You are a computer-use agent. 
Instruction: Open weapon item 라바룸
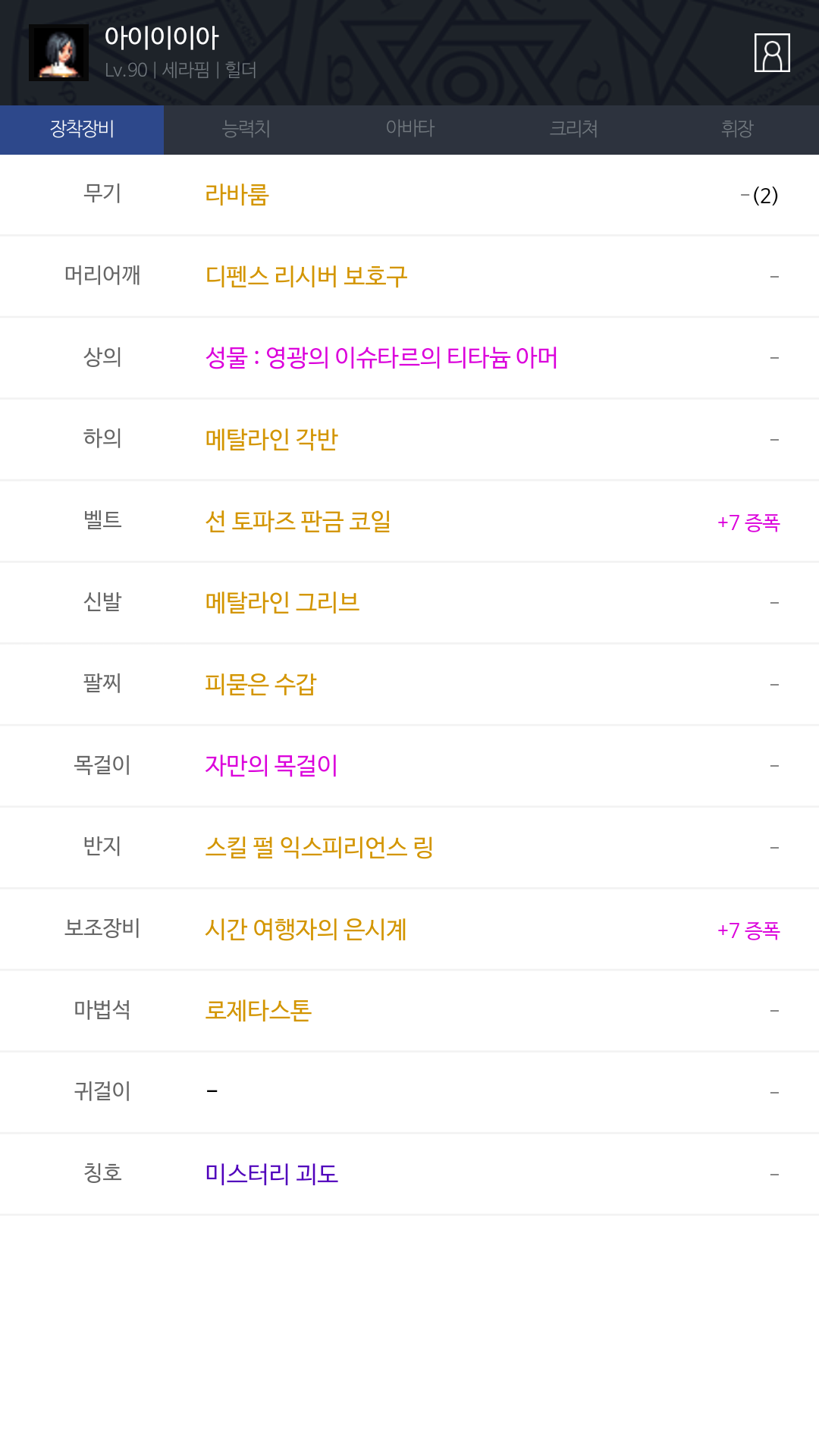[x=237, y=195]
